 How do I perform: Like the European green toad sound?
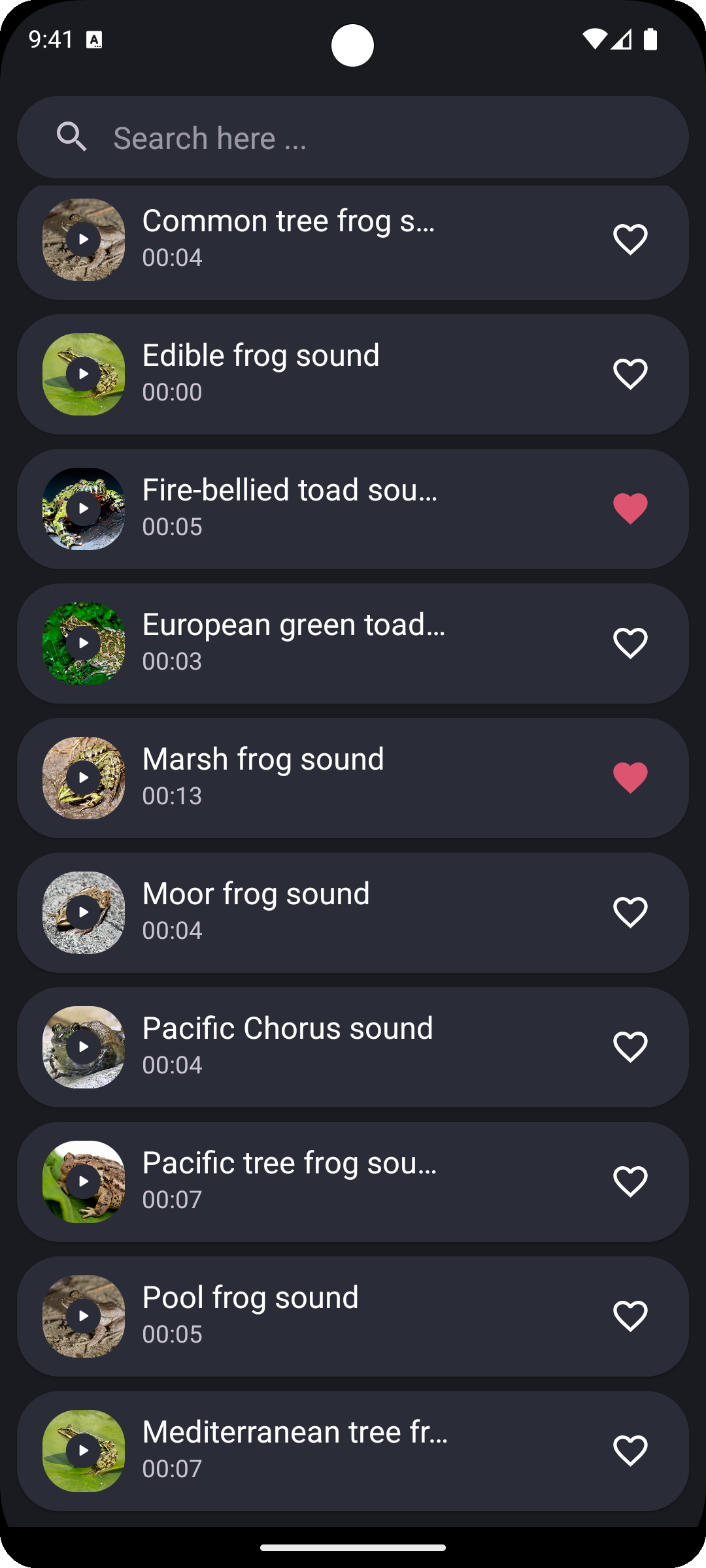pyautogui.click(x=630, y=644)
